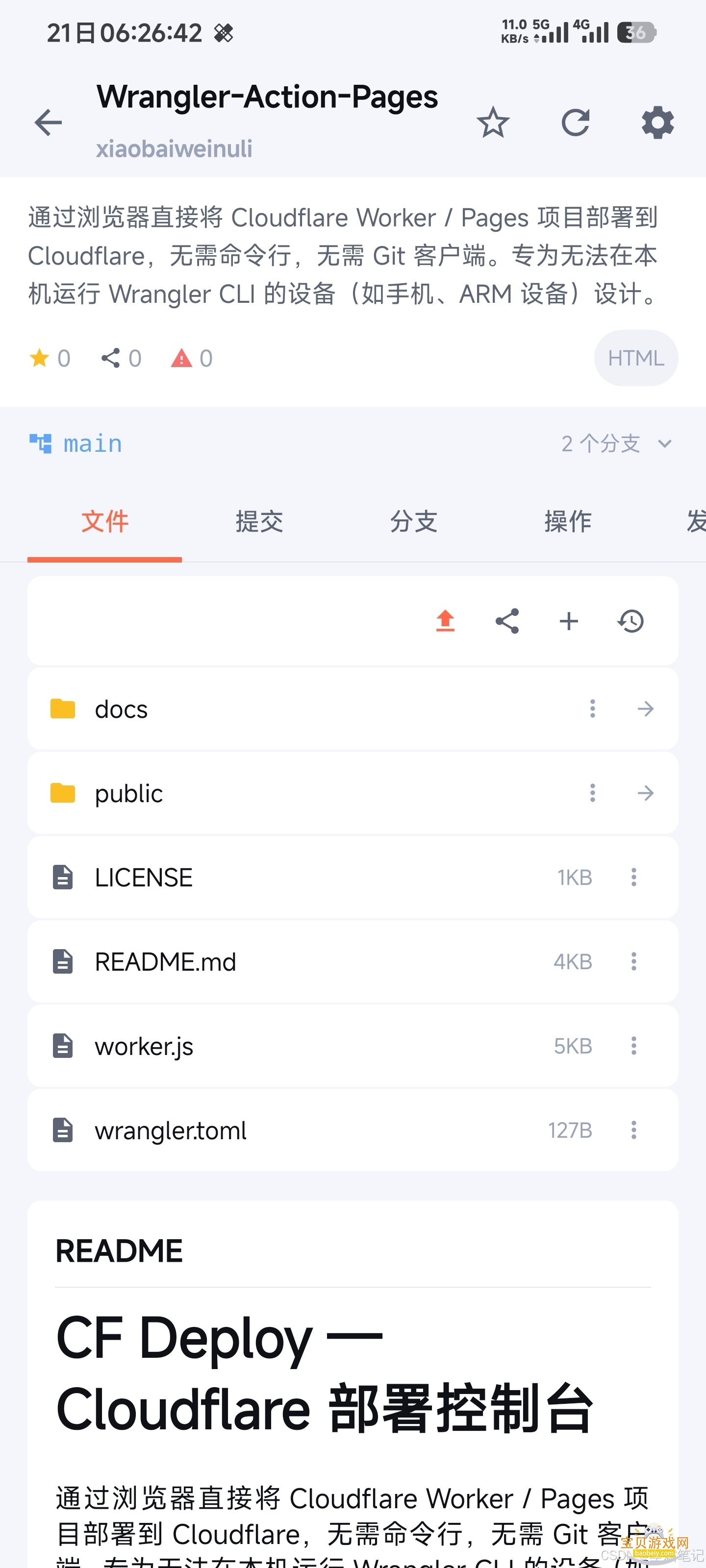Tap the plus icon to add a file
706x1568 pixels.
click(569, 621)
